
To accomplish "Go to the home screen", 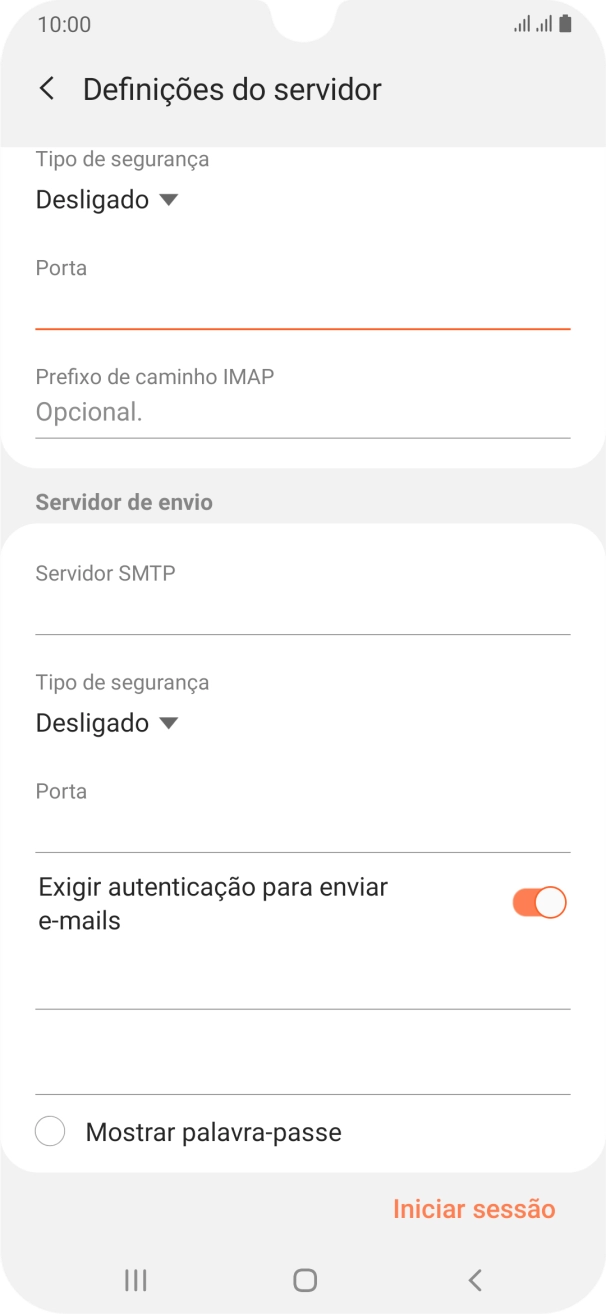I will point(304,1280).
